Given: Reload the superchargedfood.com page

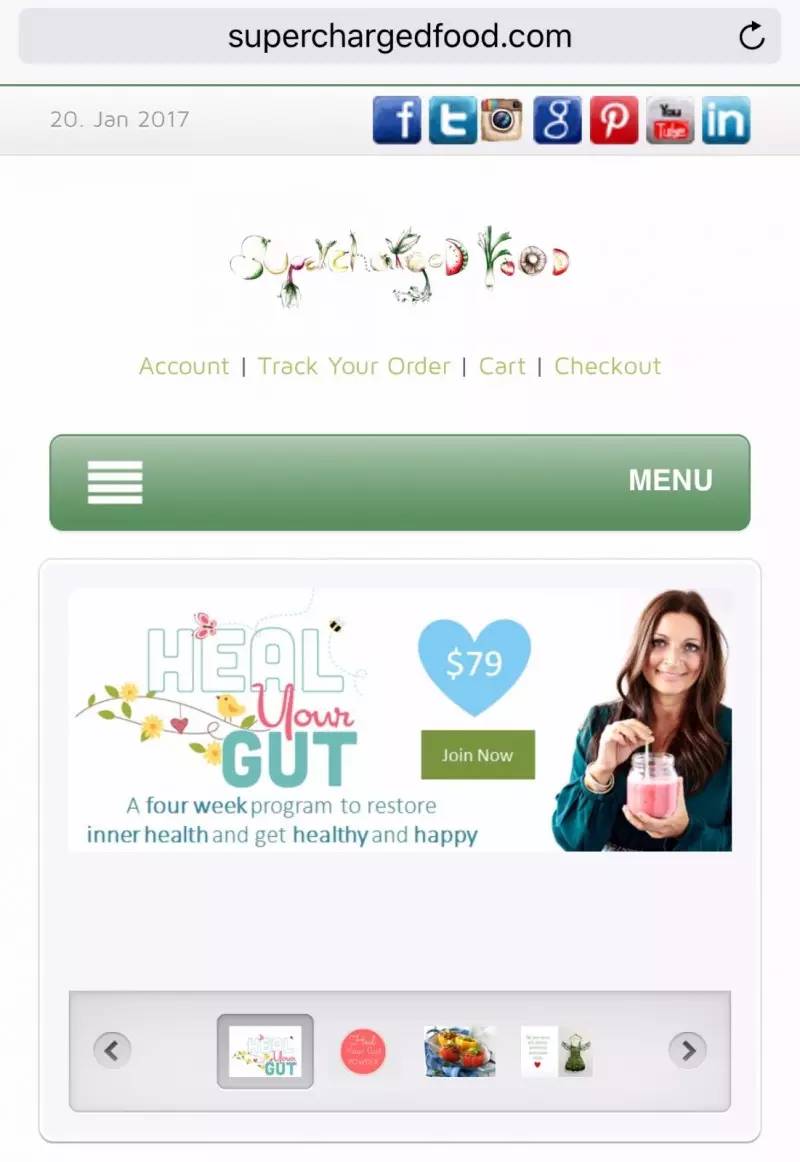Looking at the screenshot, I should (751, 37).
